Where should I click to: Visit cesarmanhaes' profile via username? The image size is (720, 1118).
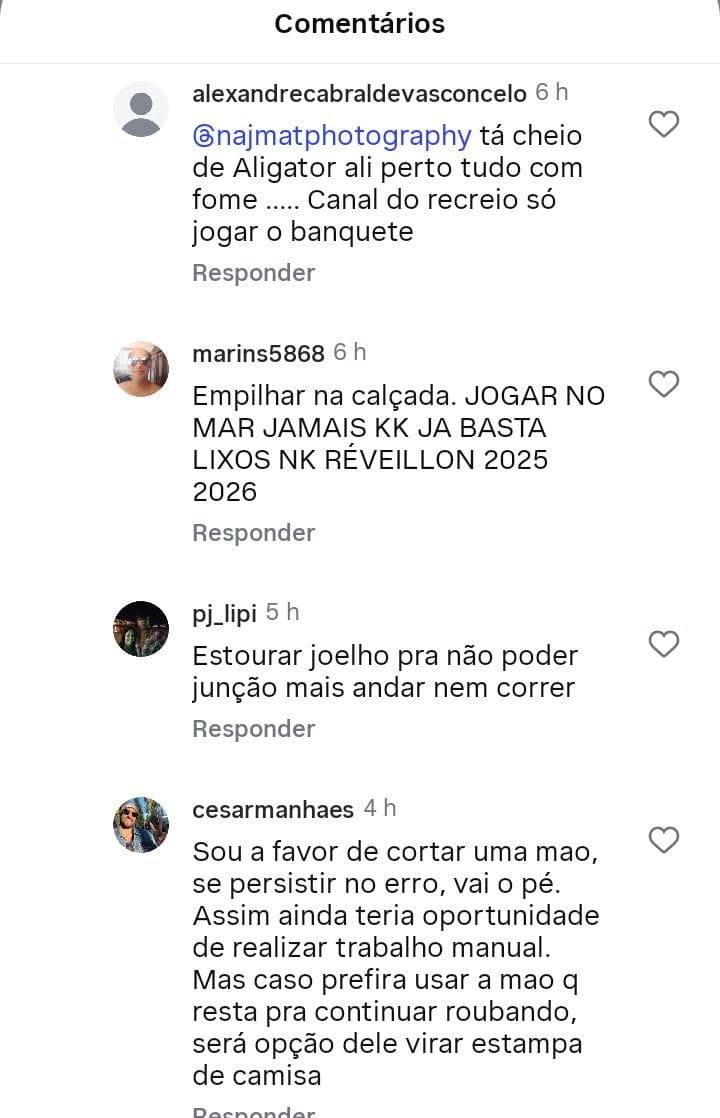pos(273,809)
